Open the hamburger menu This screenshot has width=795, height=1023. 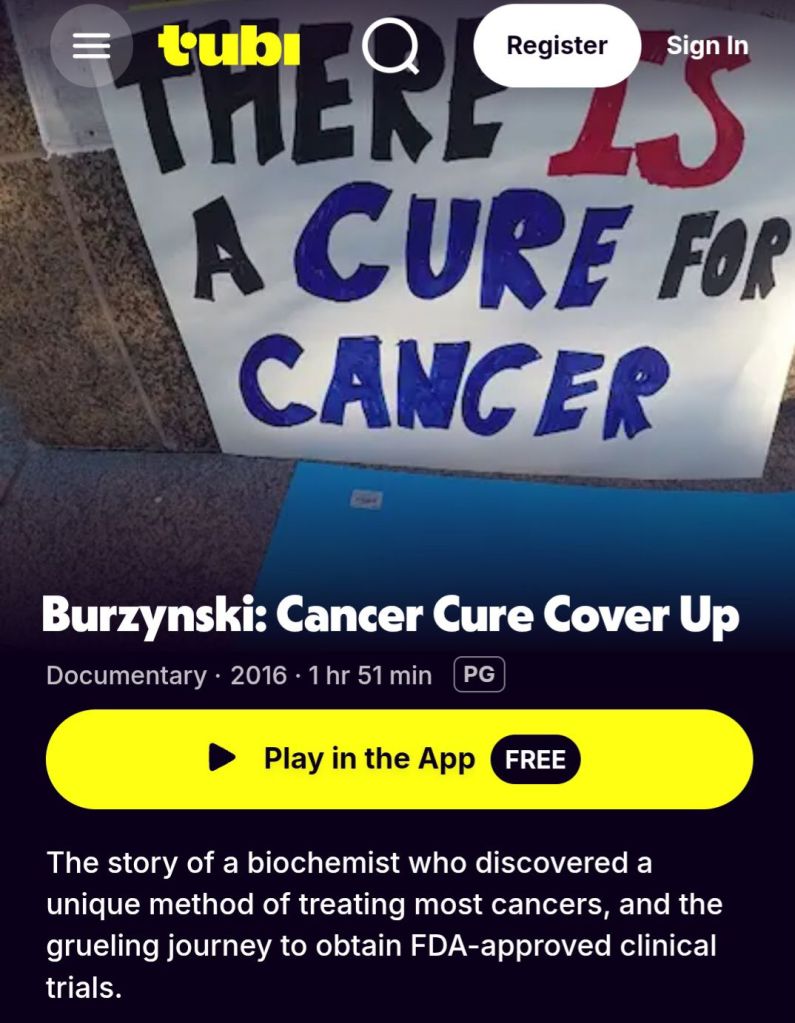pos(91,46)
